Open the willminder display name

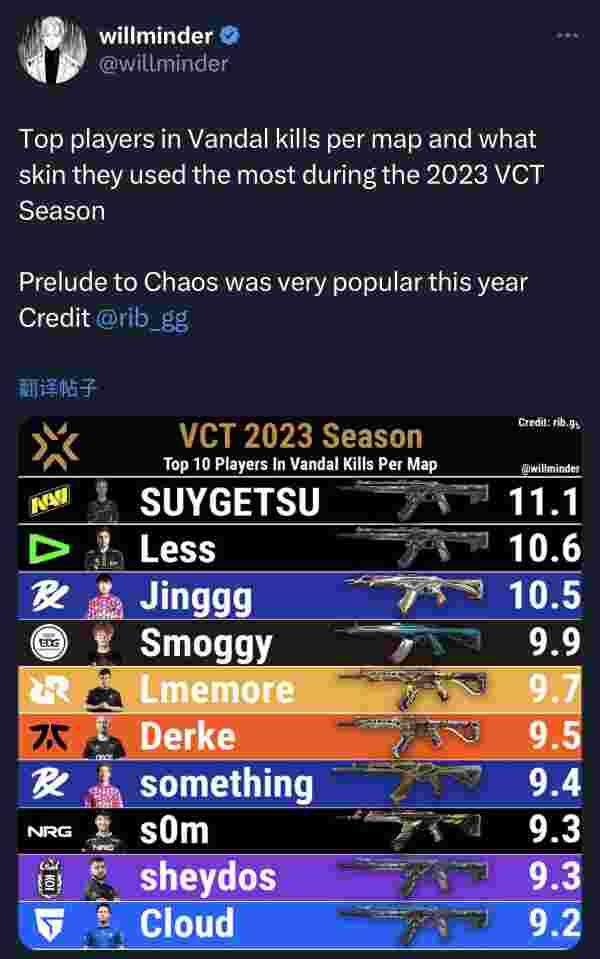pos(156,36)
